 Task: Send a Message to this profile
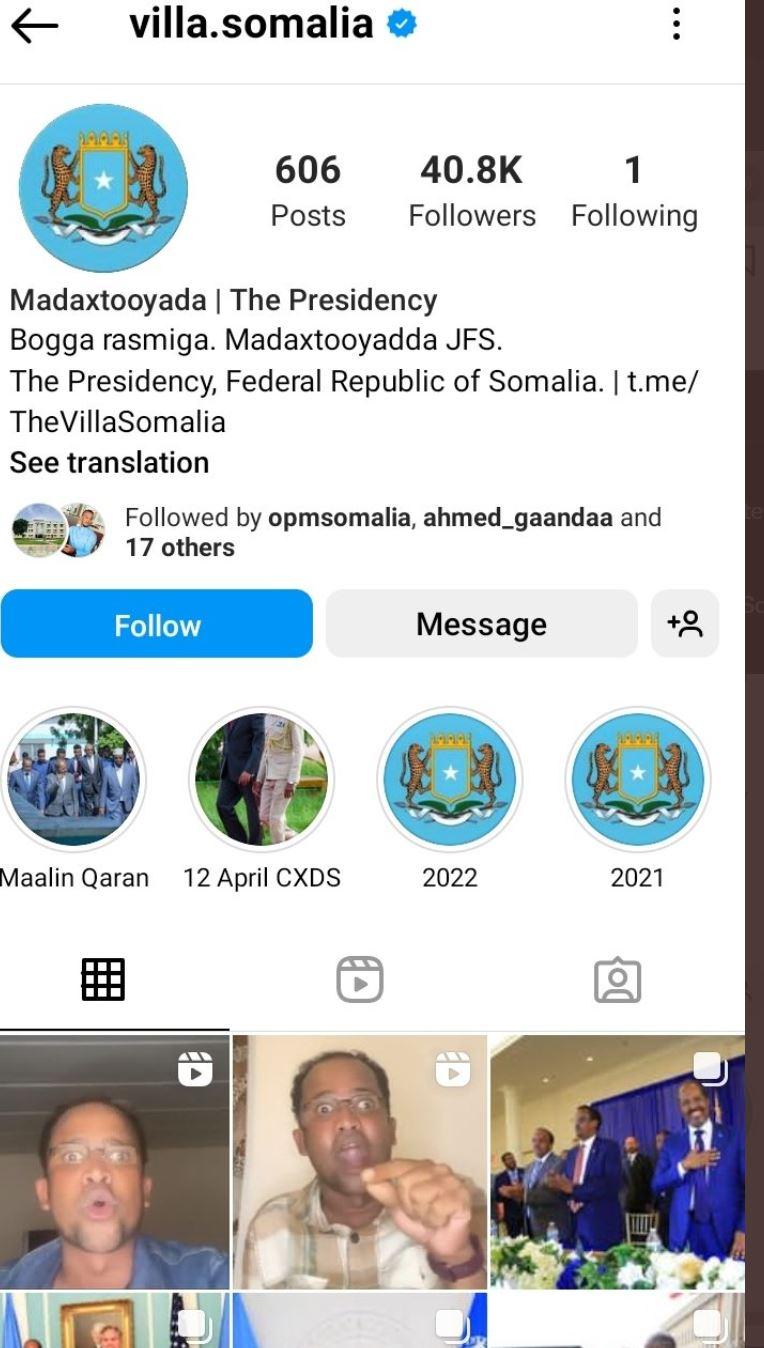[481, 624]
